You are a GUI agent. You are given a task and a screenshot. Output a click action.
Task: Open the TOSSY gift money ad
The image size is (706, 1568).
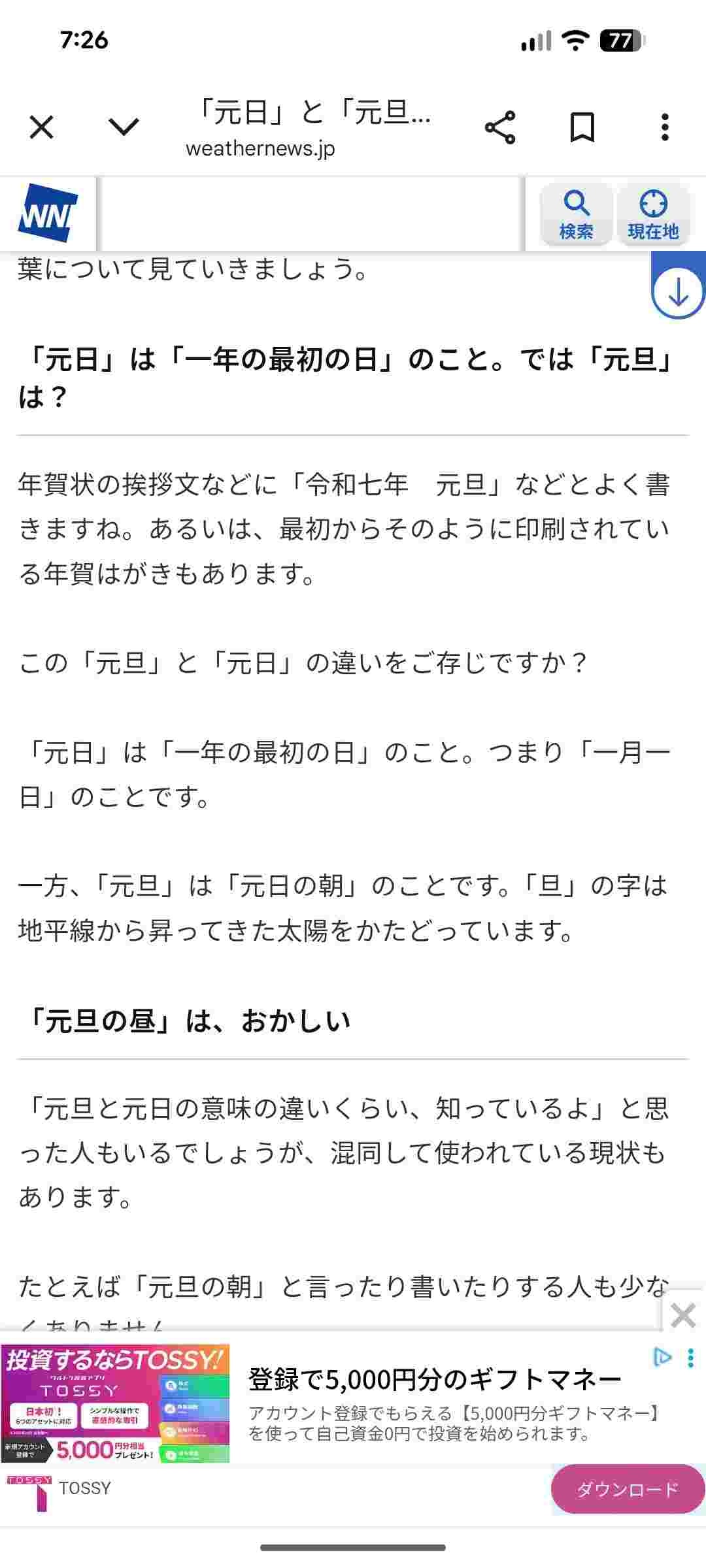(x=434, y=1380)
